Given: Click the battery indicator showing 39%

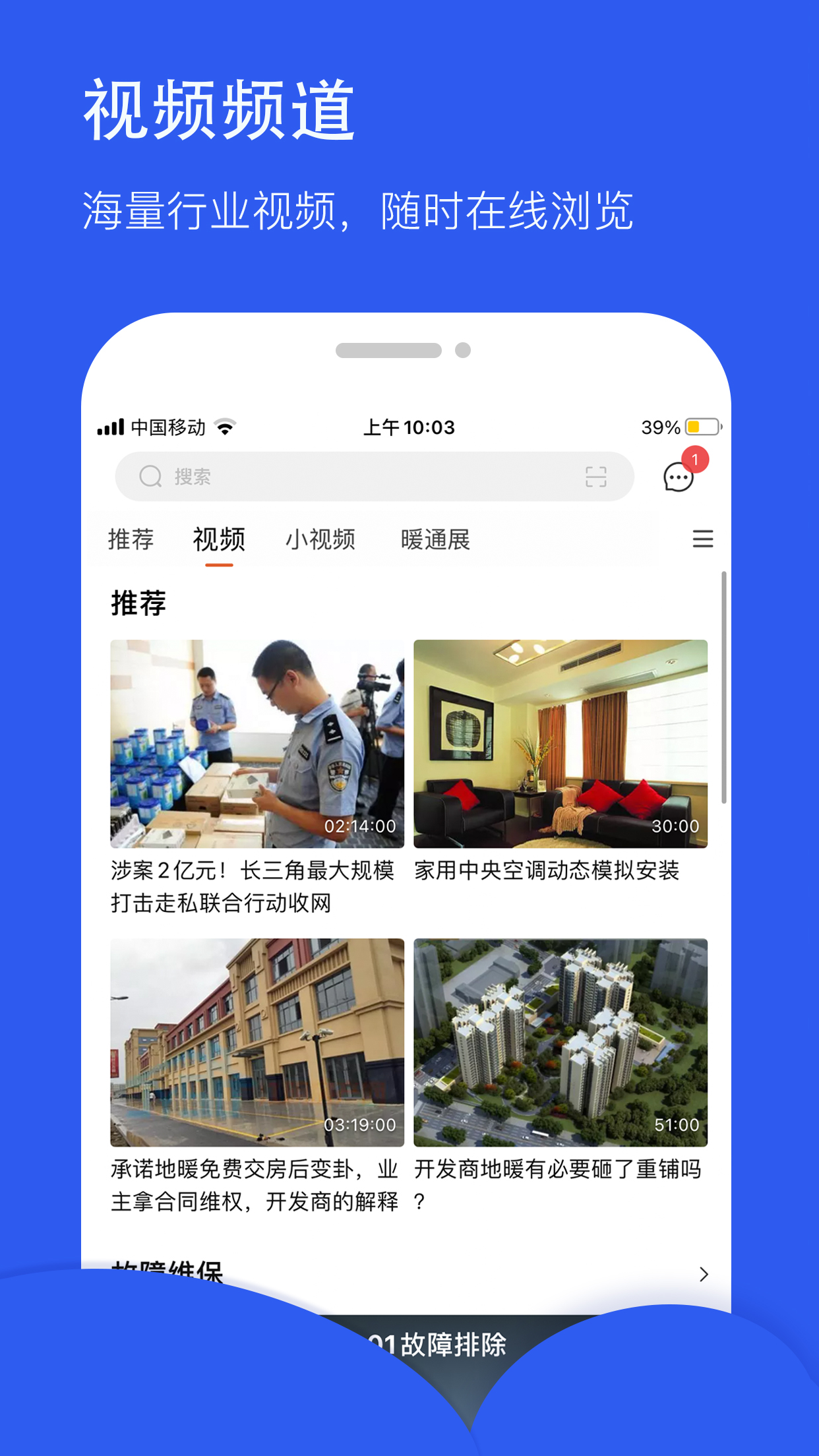Looking at the screenshot, I should [680, 427].
